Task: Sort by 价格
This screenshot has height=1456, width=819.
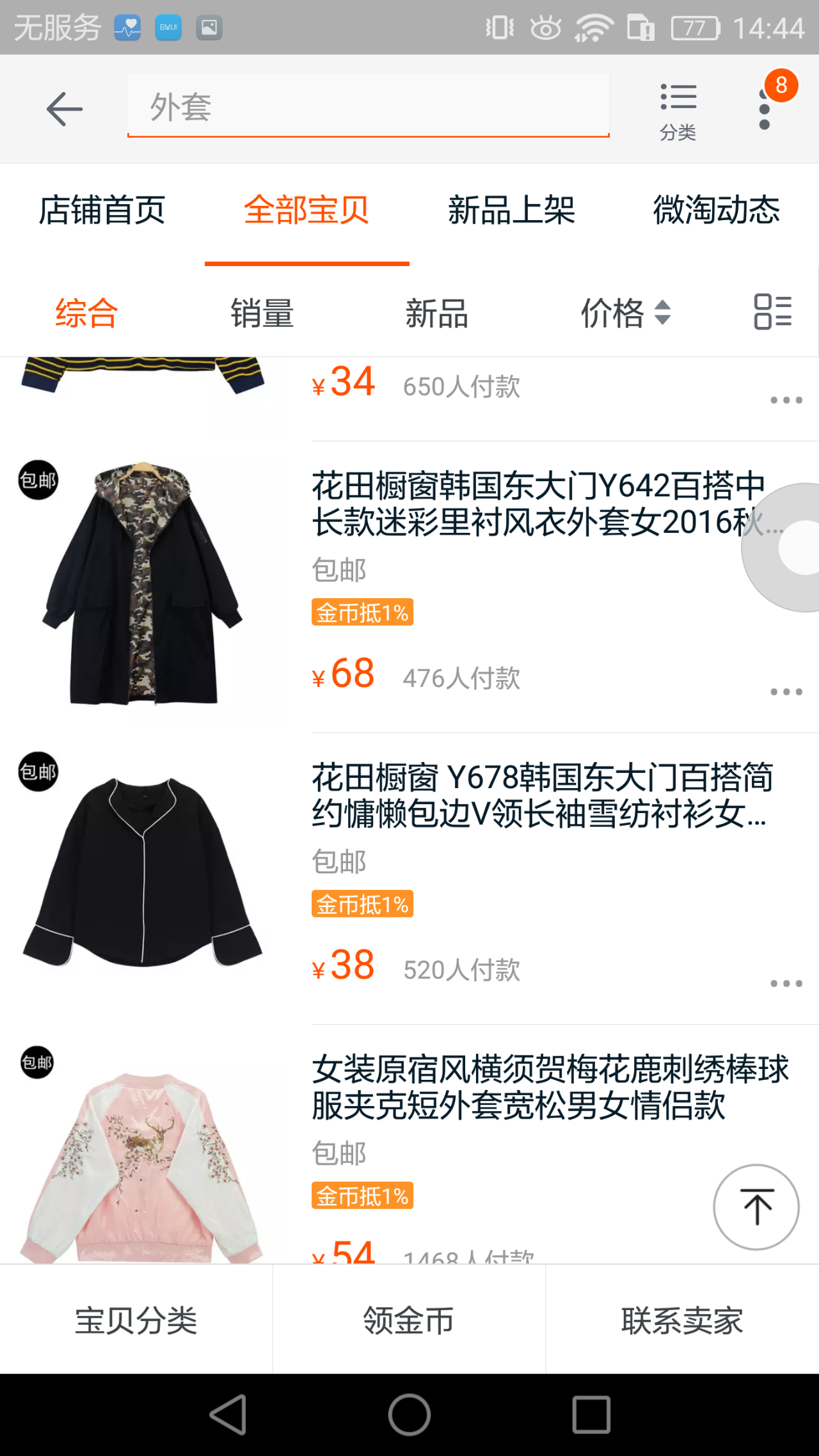Action: click(624, 313)
